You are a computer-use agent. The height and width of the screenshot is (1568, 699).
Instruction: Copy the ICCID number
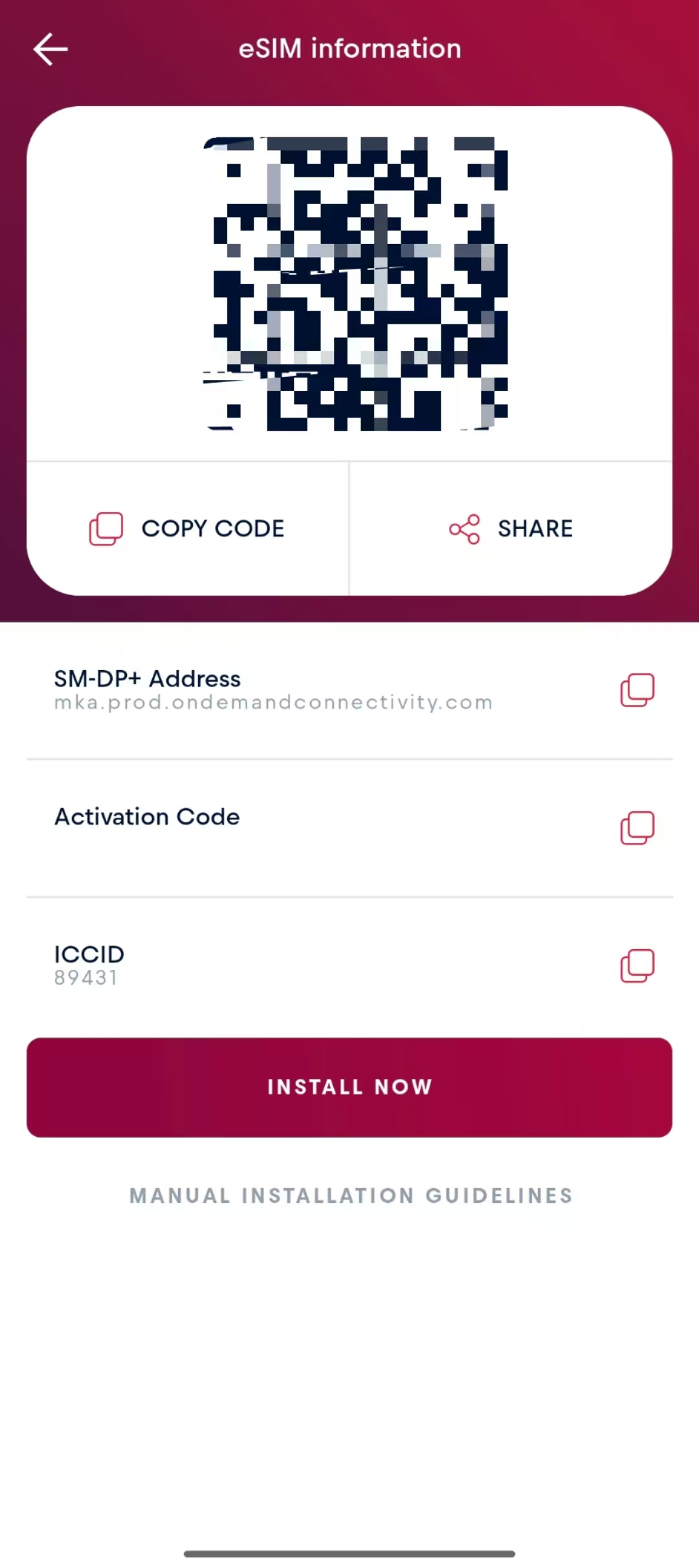pos(637,965)
